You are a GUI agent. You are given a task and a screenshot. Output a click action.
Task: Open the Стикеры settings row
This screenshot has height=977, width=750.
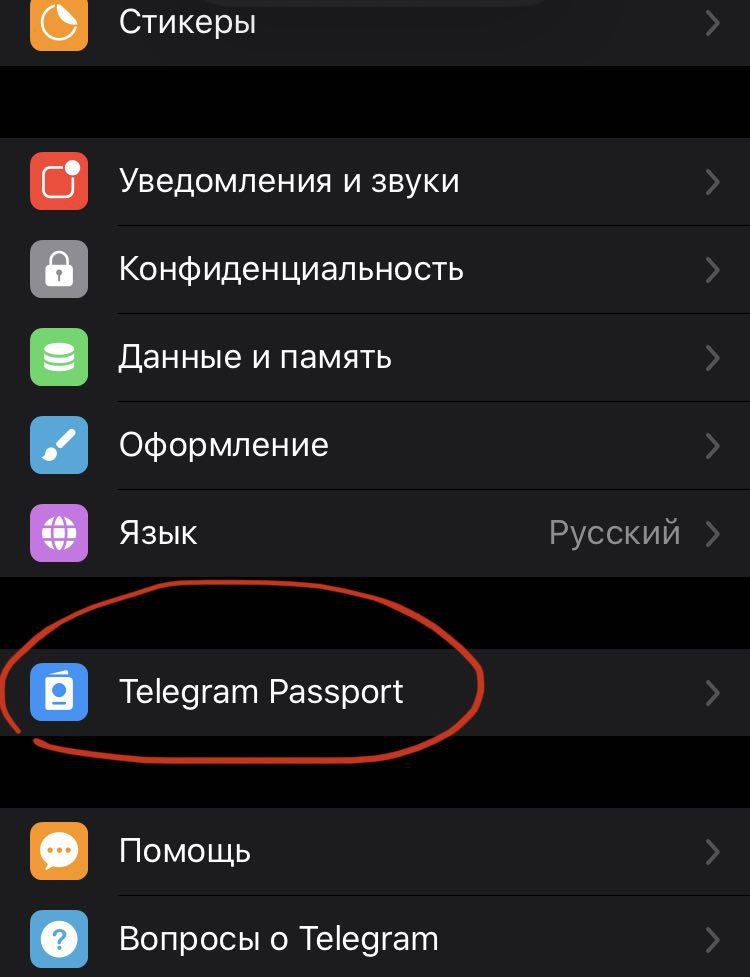pos(188,22)
